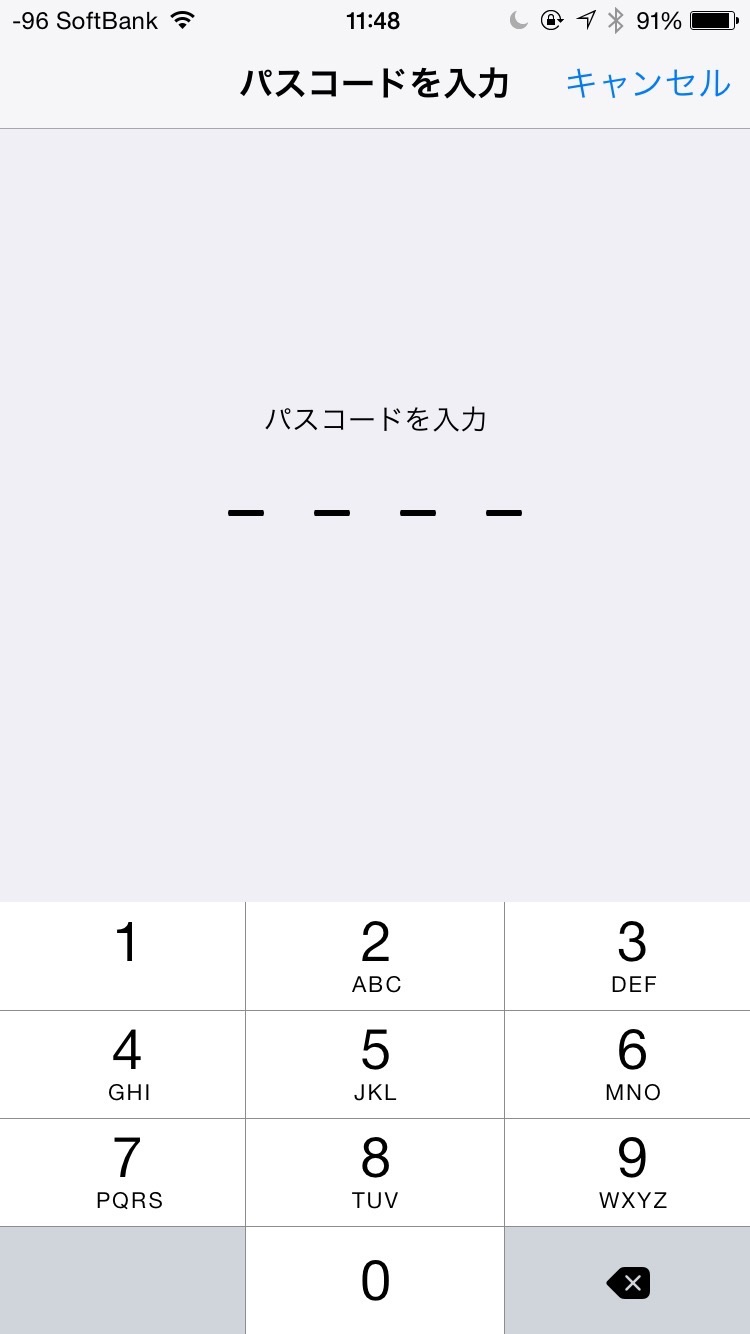Tap the キャンセル button to cancel
The image size is (750, 1334).
coord(648,83)
